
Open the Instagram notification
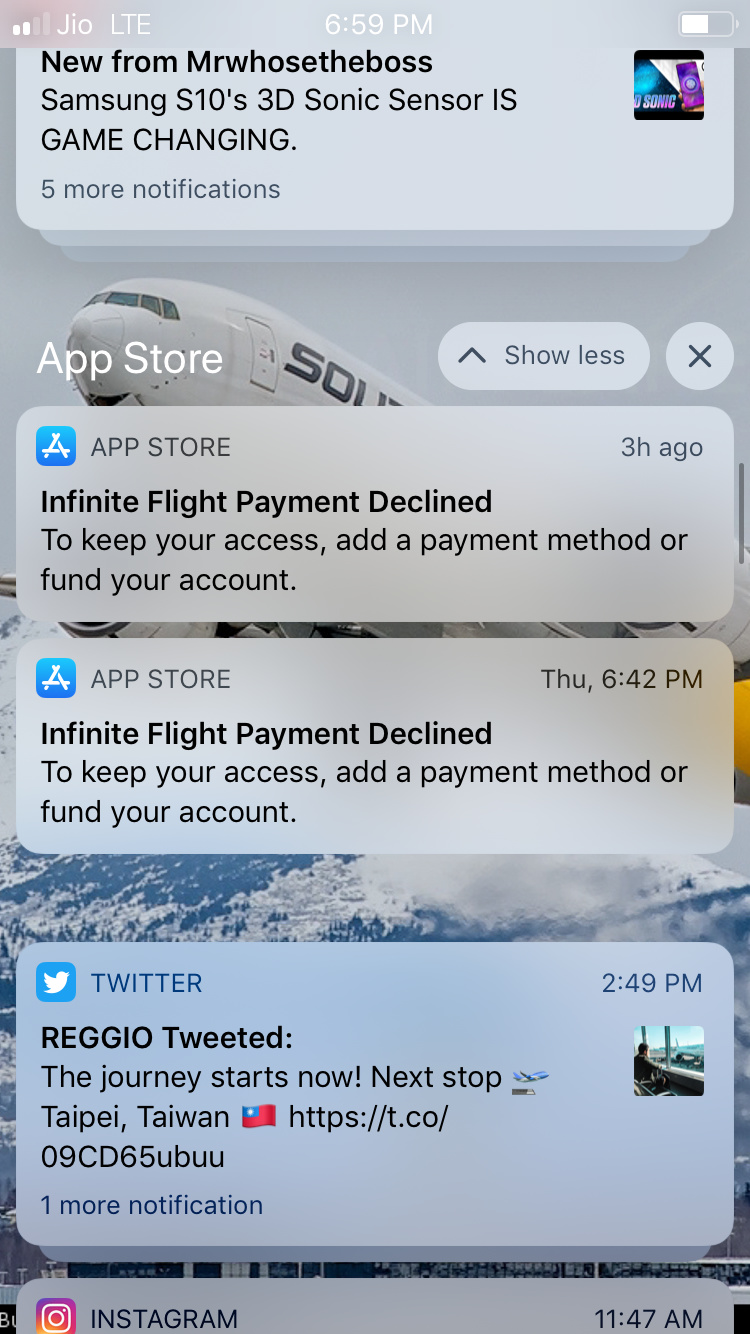[374, 1314]
